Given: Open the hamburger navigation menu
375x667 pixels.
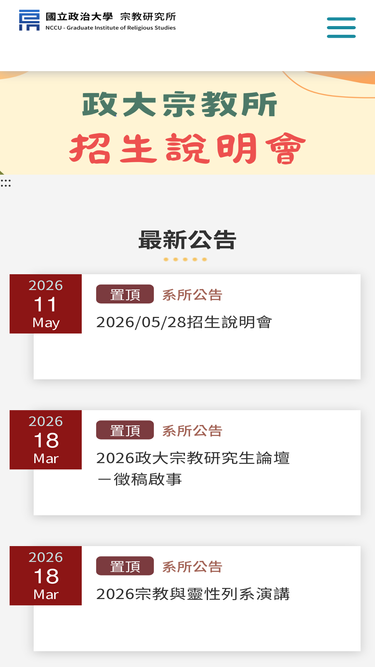Looking at the screenshot, I should (341, 28).
